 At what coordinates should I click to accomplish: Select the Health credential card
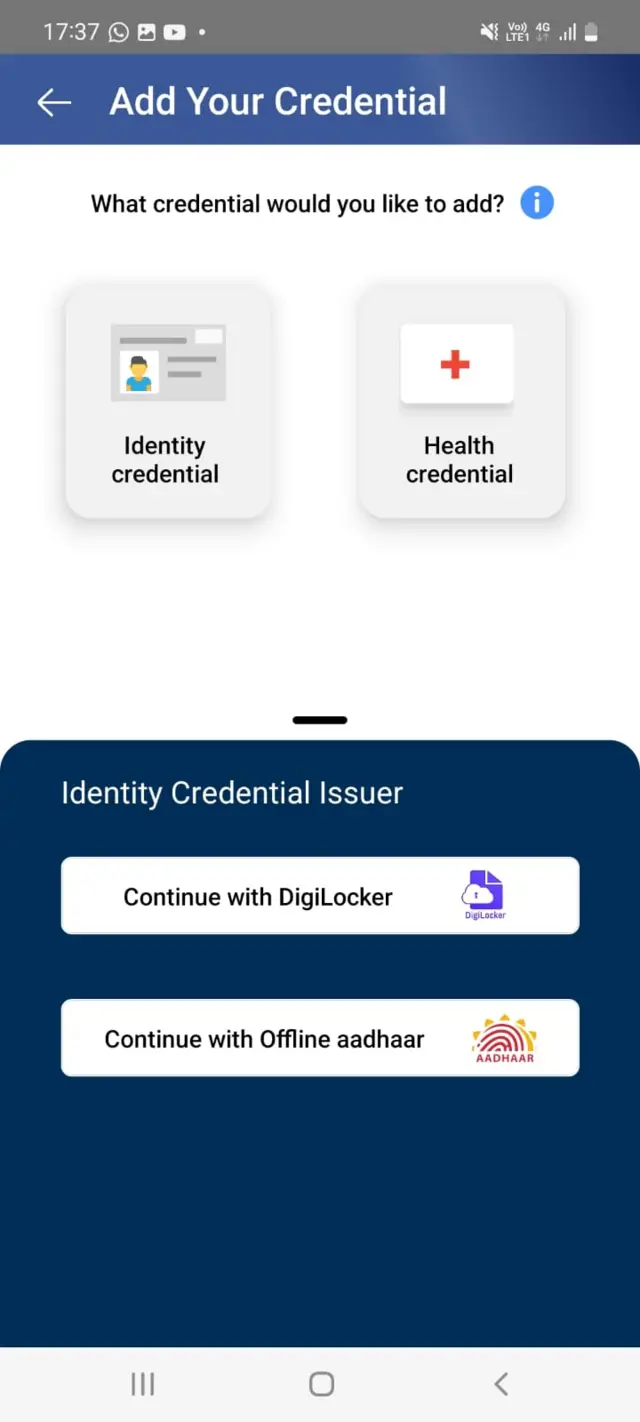pos(460,402)
